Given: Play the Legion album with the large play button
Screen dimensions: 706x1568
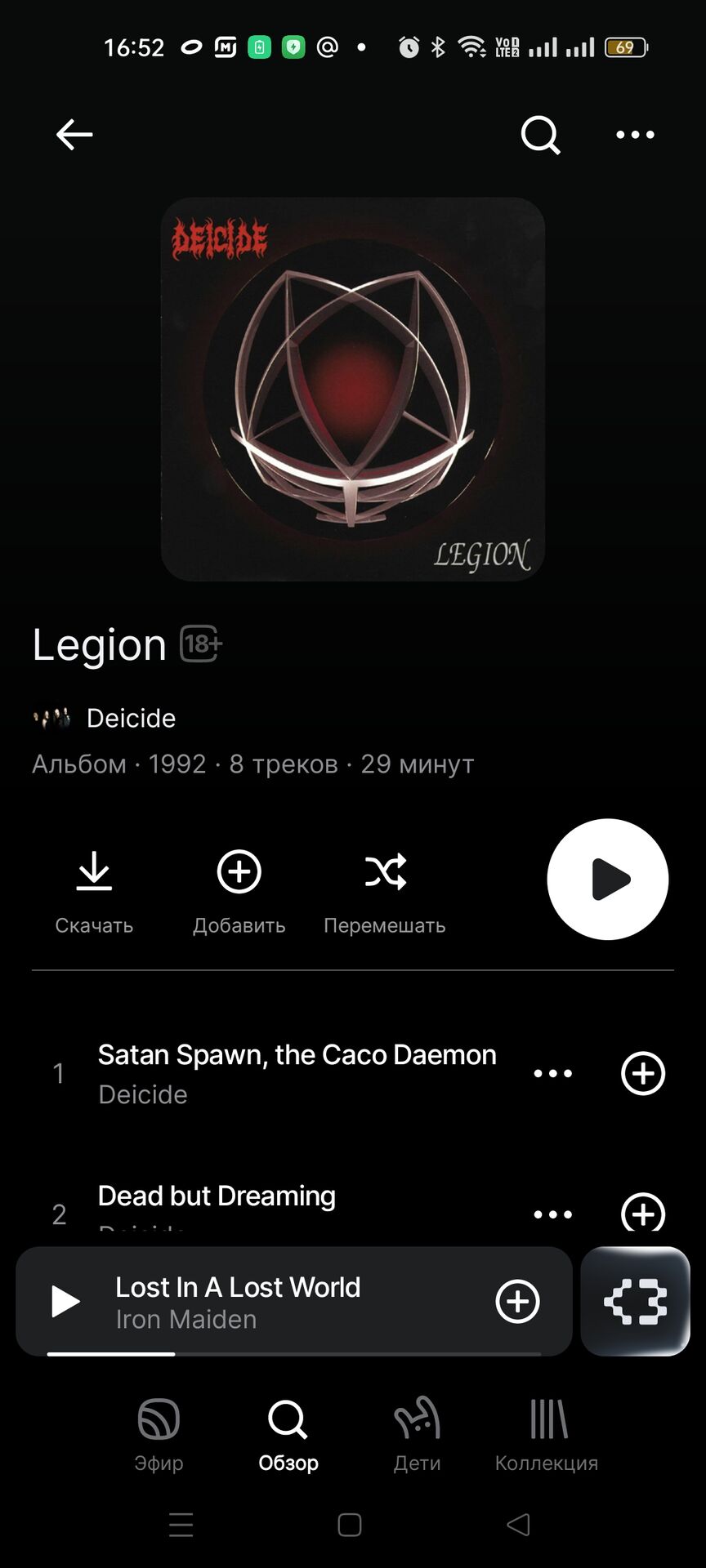Looking at the screenshot, I should [608, 880].
